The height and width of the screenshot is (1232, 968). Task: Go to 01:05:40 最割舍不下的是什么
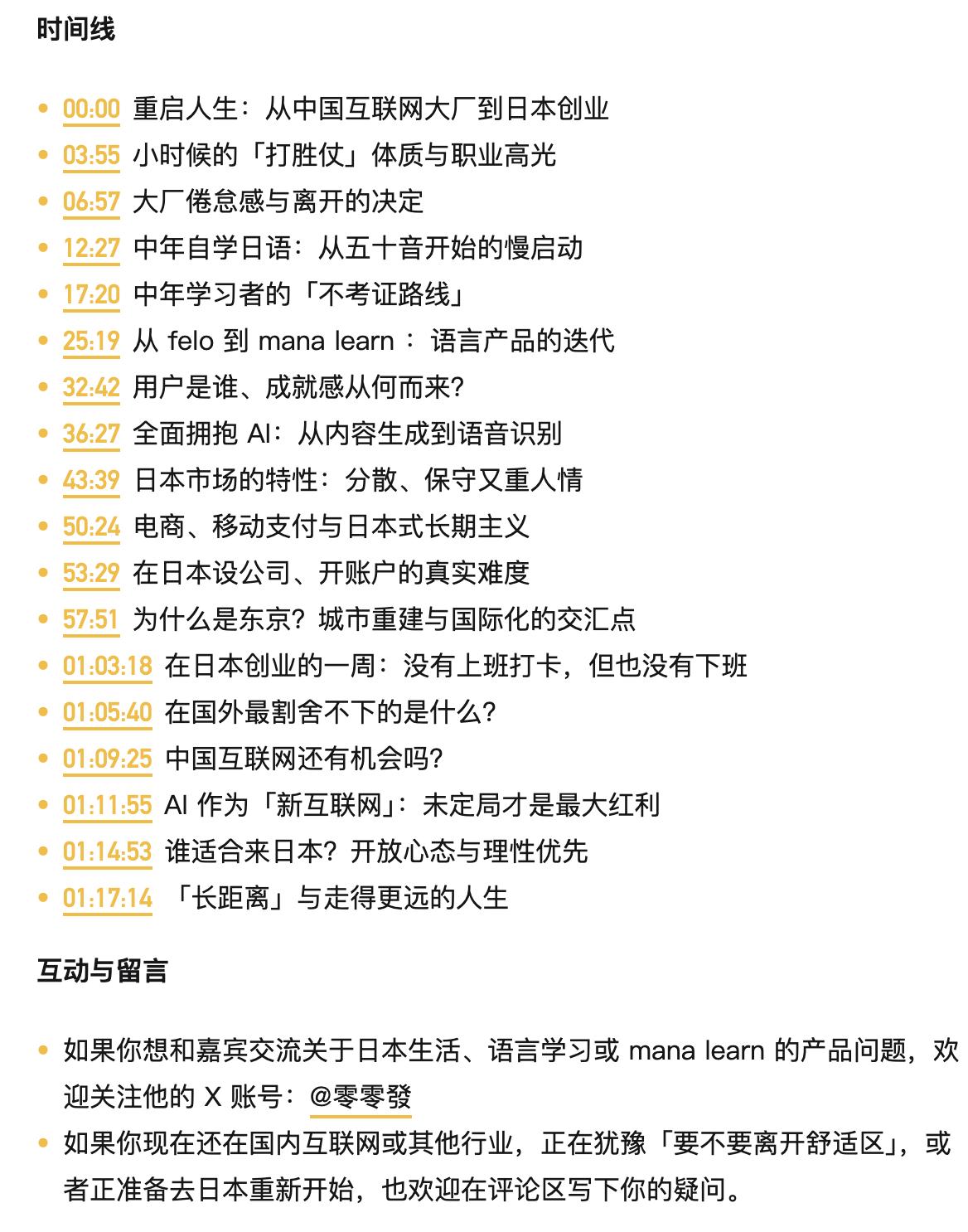108,713
